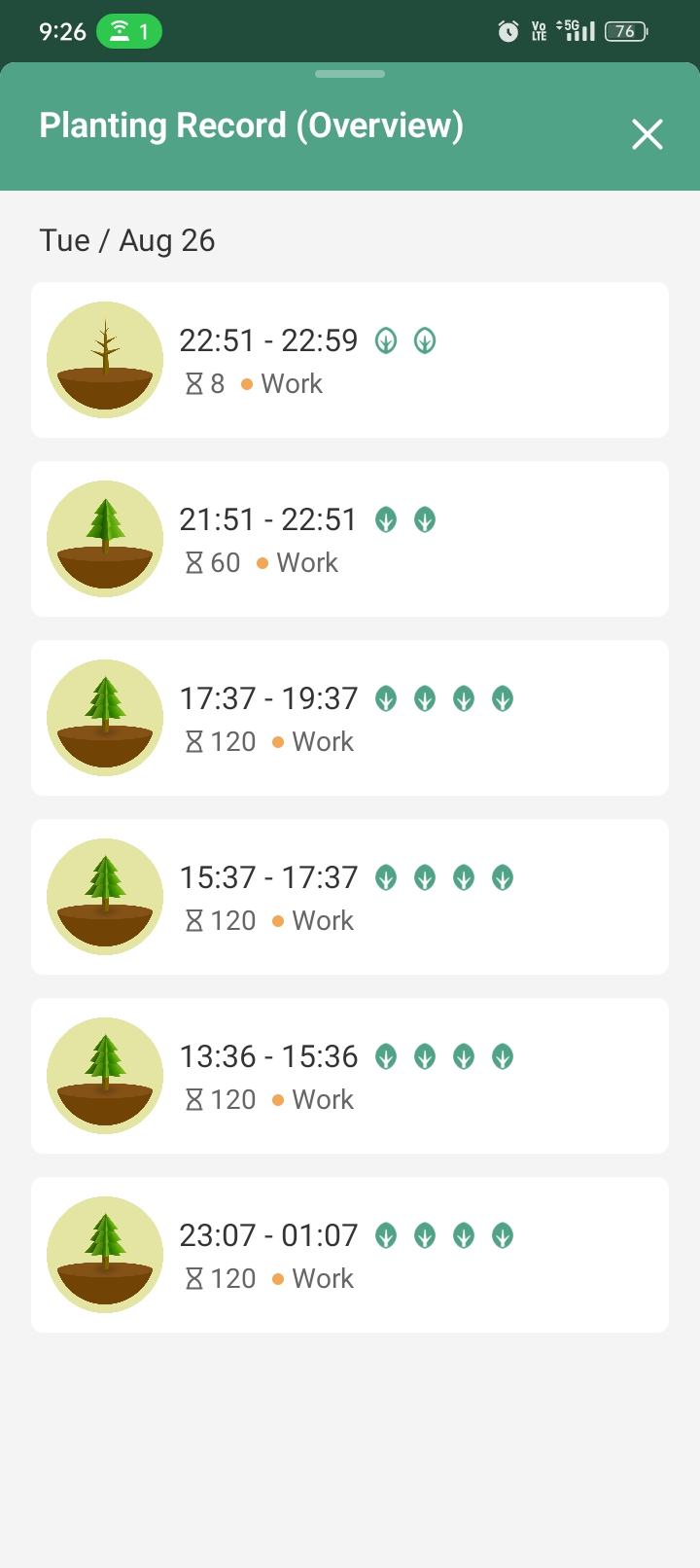Open the 22:51 - 22:59 withered tree record

350,360
